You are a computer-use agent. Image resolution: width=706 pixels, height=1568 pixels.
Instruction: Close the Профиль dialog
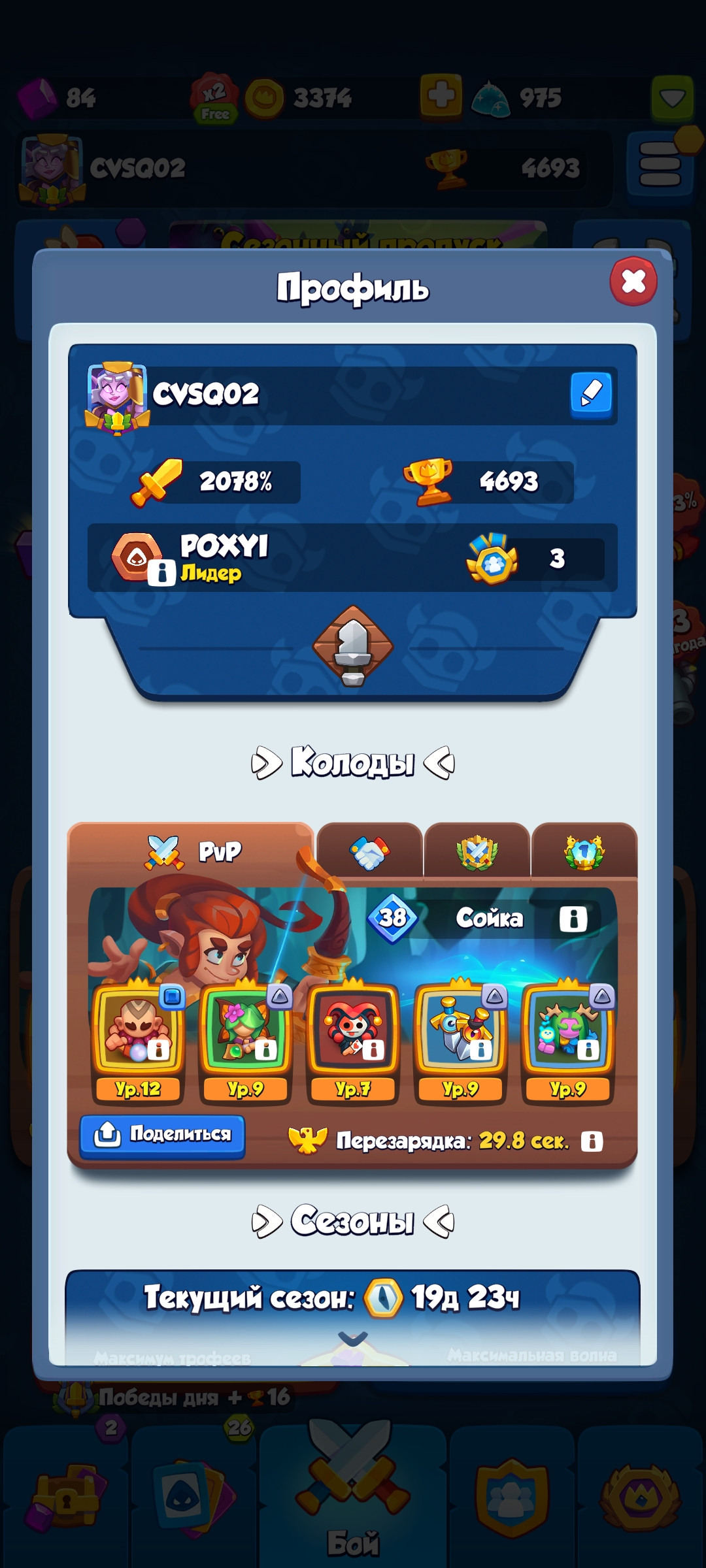coord(633,282)
